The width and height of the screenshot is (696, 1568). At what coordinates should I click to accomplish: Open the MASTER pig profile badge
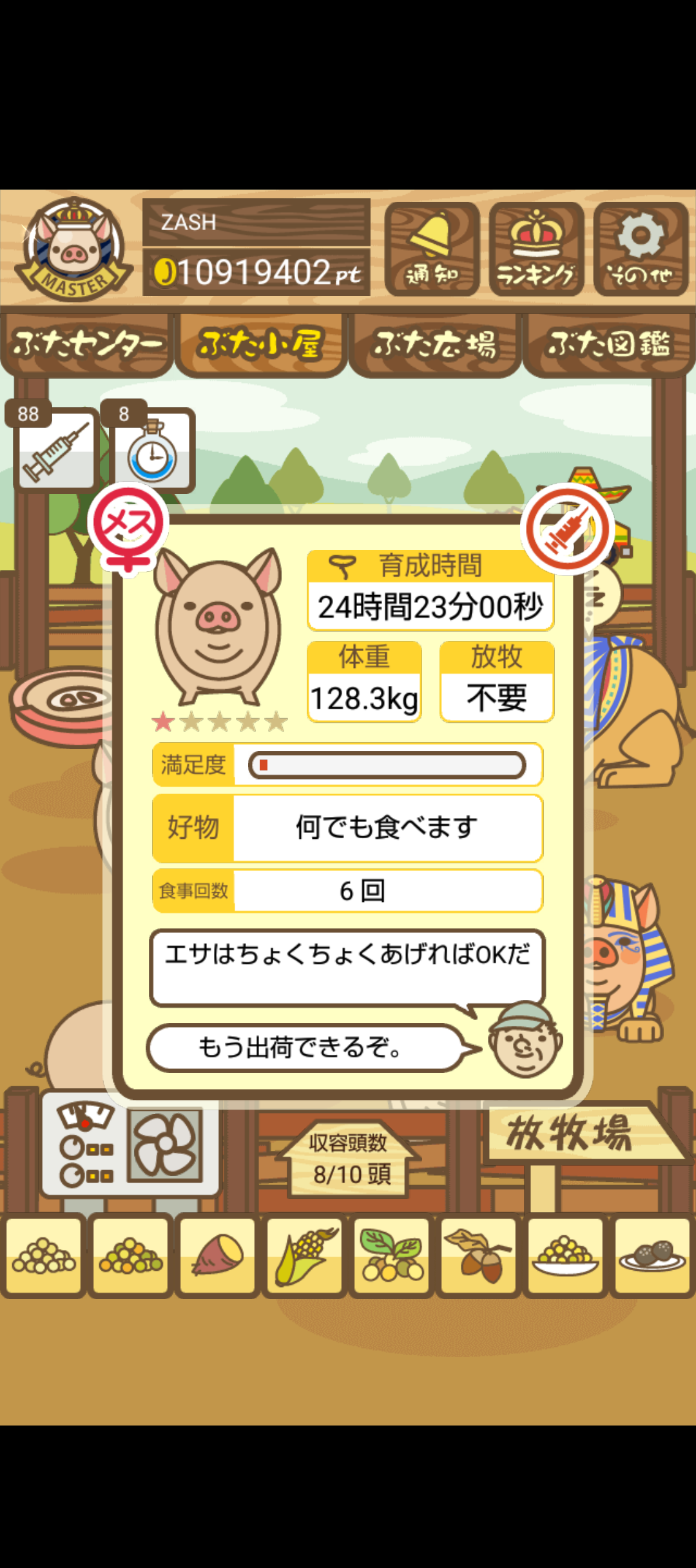coord(74,249)
